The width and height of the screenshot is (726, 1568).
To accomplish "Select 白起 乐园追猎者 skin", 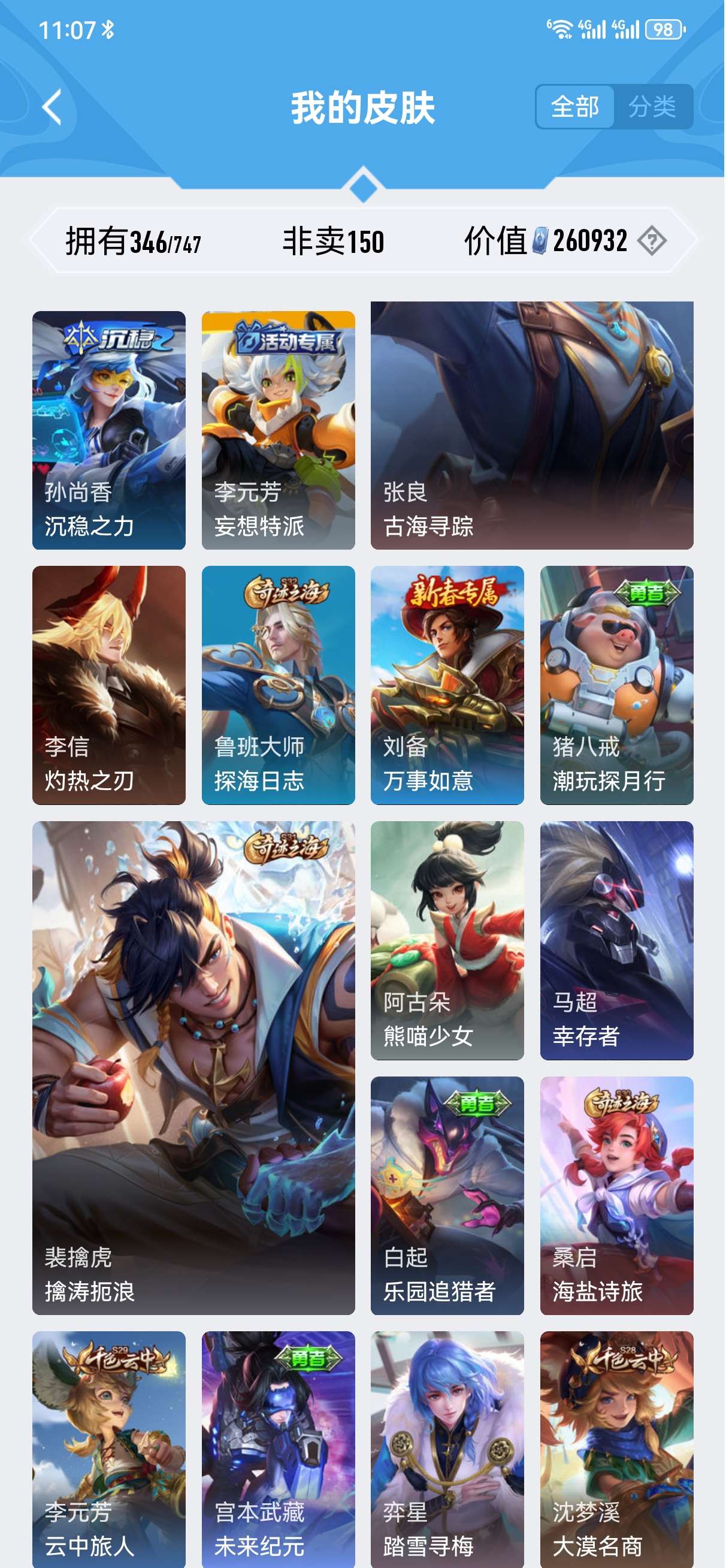I will point(447,1196).
